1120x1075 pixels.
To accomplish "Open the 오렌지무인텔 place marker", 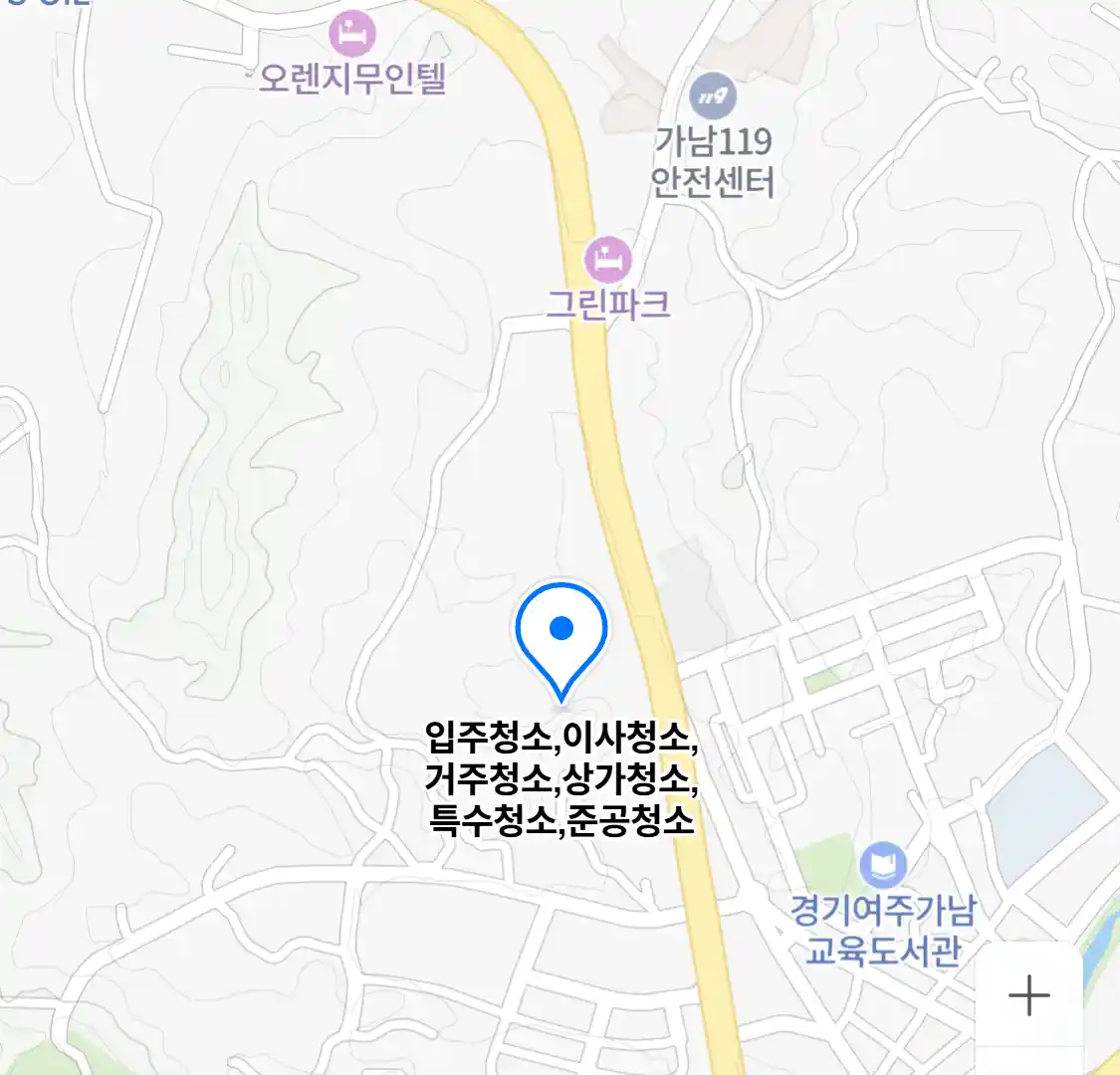I will 352,35.
